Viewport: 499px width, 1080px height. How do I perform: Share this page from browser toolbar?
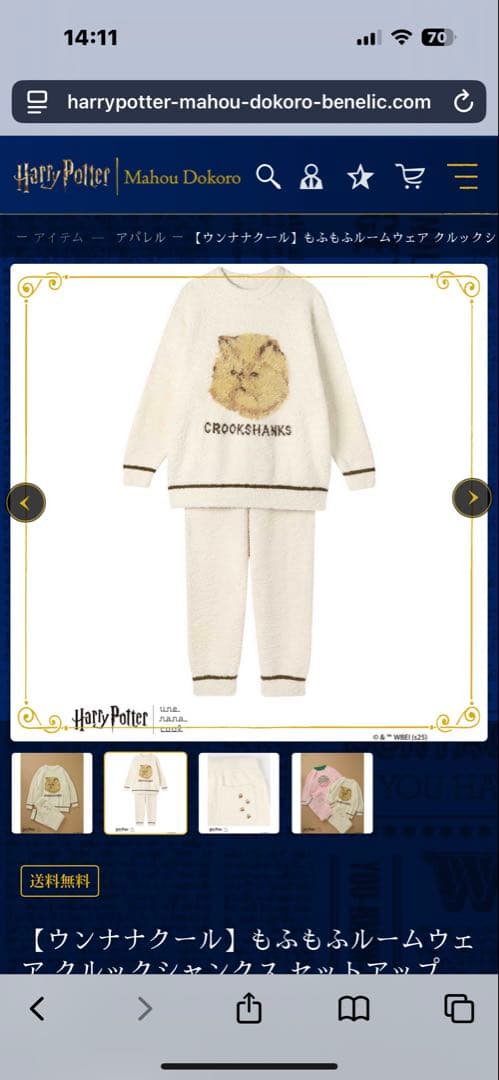coord(248,1008)
